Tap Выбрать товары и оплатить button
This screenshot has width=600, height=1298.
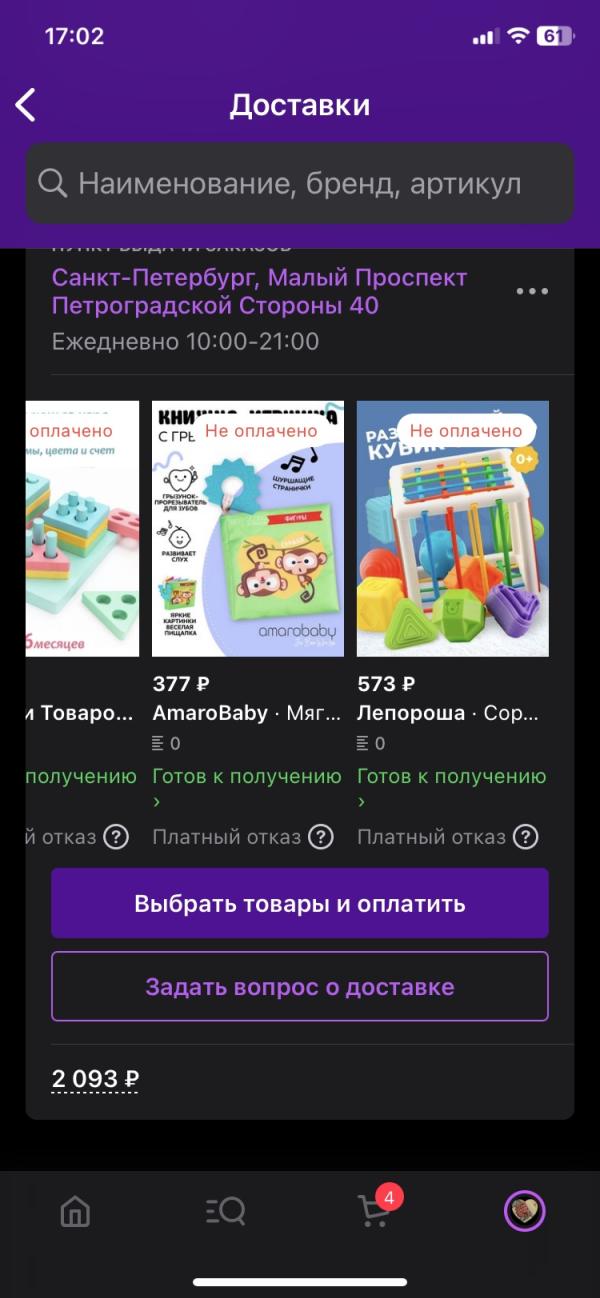[x=300, y=904]
